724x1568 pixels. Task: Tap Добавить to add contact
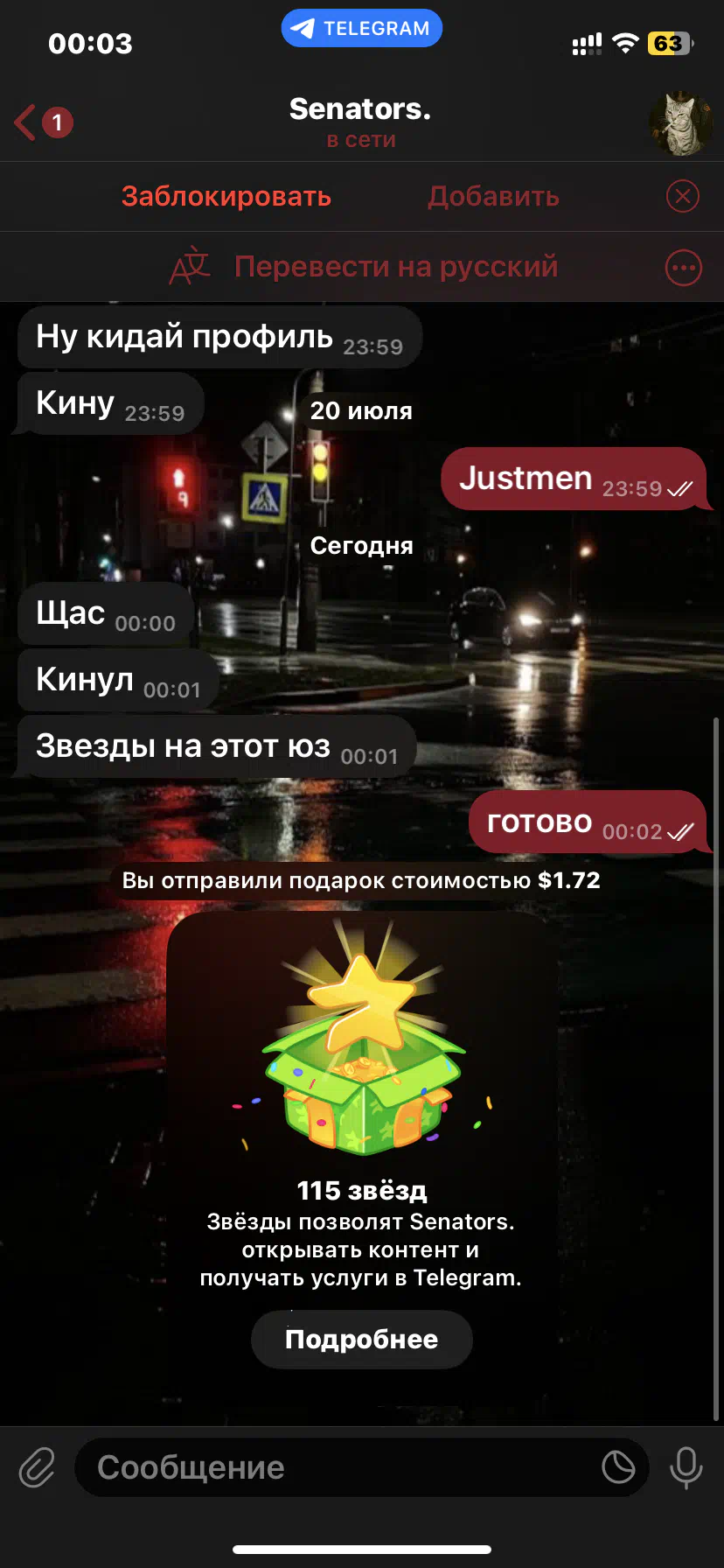(493, 196)
